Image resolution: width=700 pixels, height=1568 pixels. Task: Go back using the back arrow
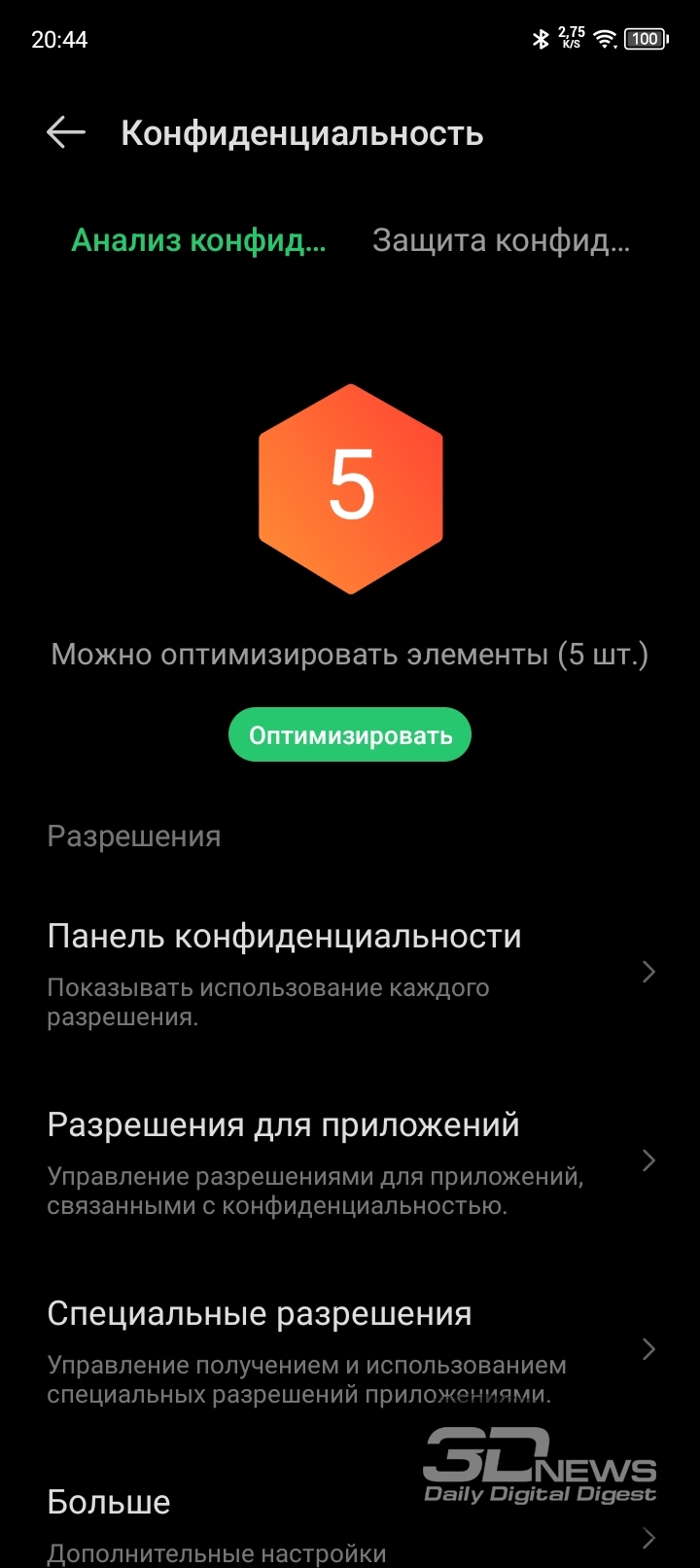tap(66, 132)
